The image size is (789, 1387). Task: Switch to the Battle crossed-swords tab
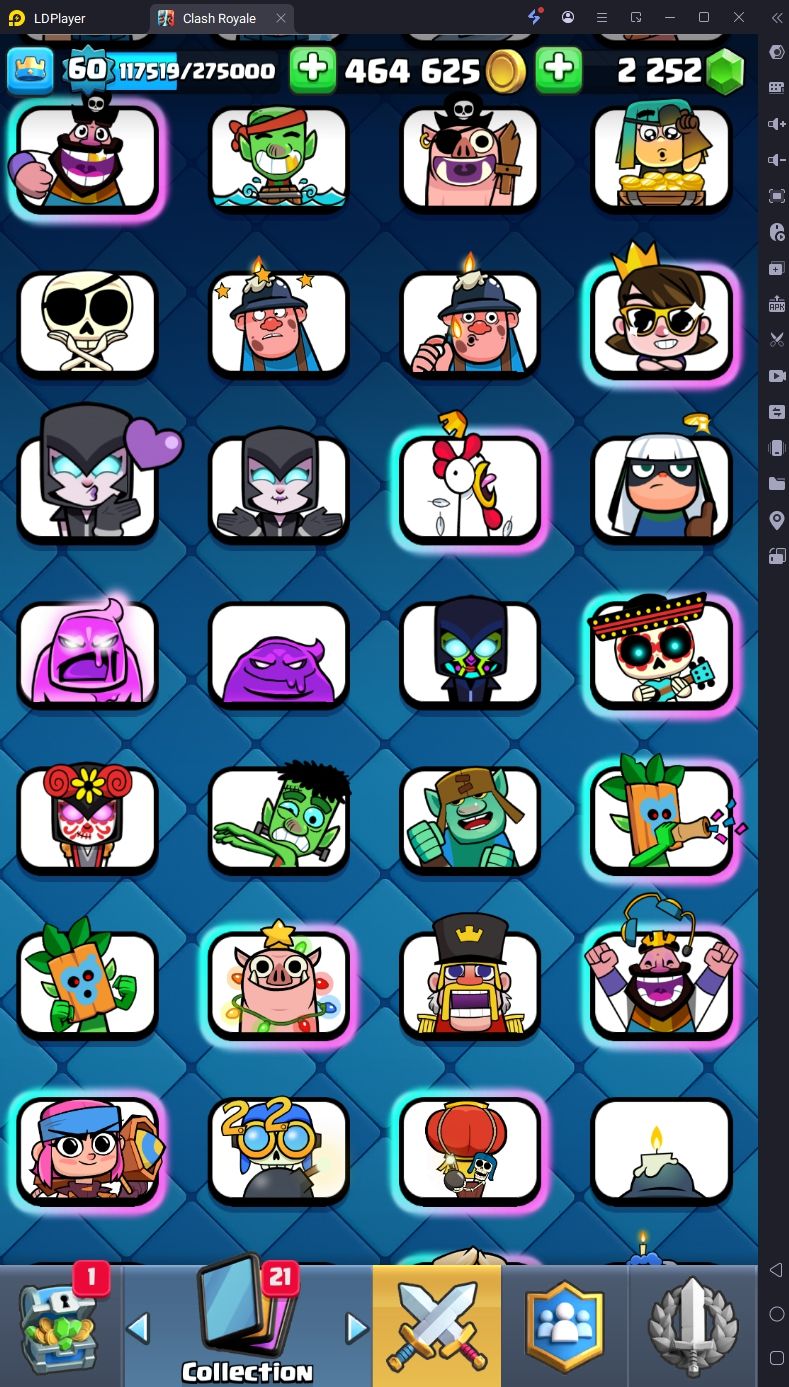436,1326
